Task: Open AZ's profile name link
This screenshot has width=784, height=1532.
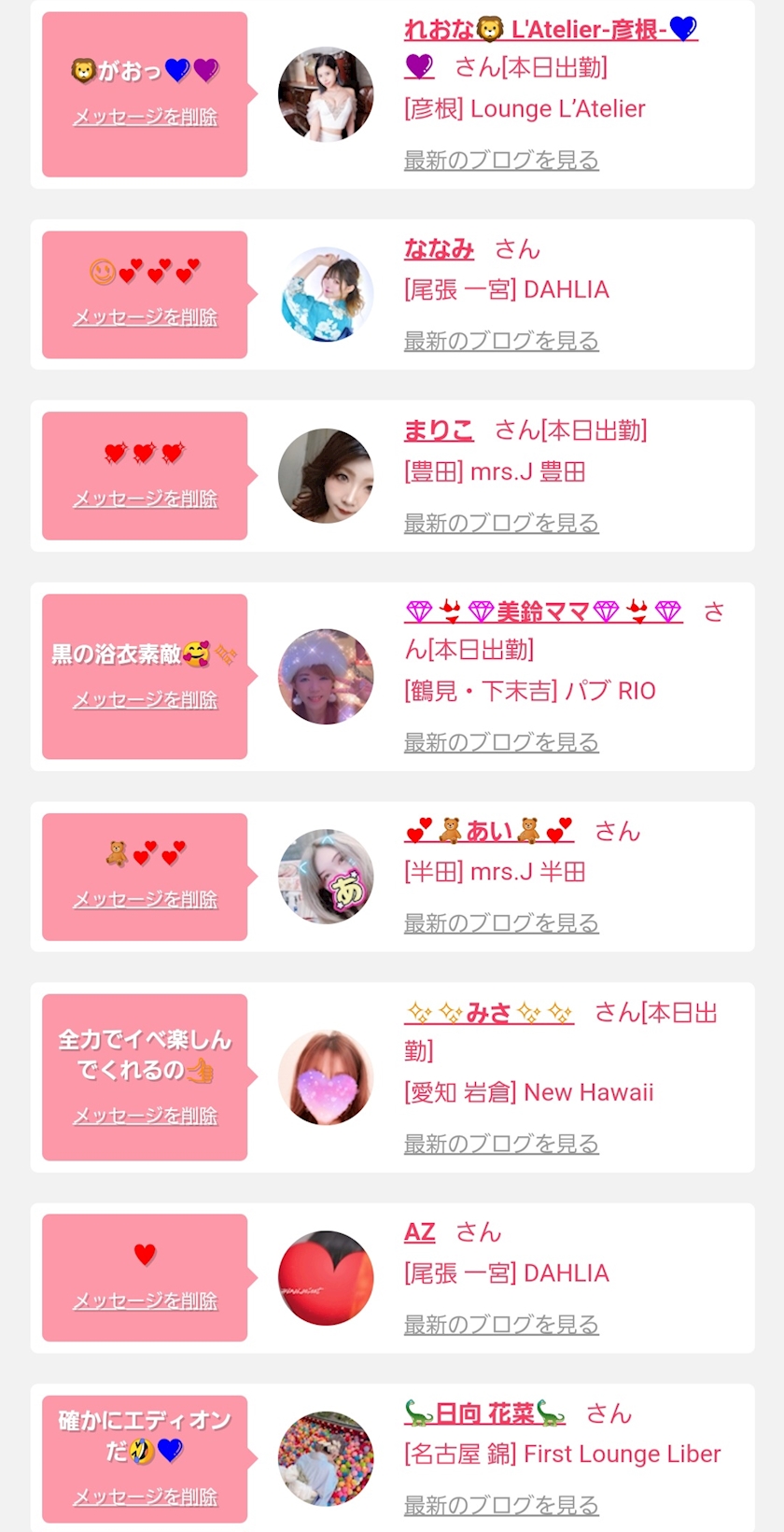Action: [420, 1232]
